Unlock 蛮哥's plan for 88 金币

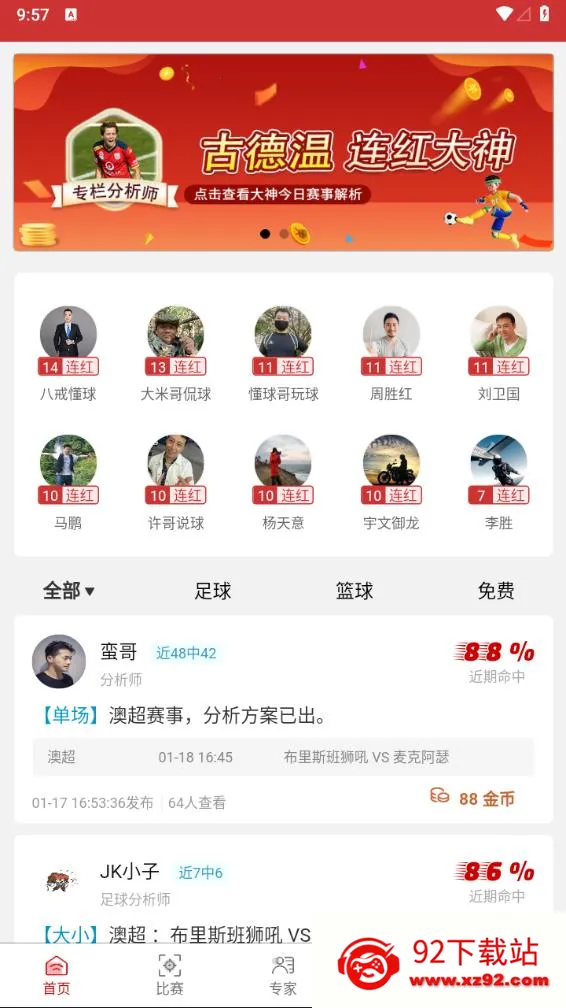[473, 798]
